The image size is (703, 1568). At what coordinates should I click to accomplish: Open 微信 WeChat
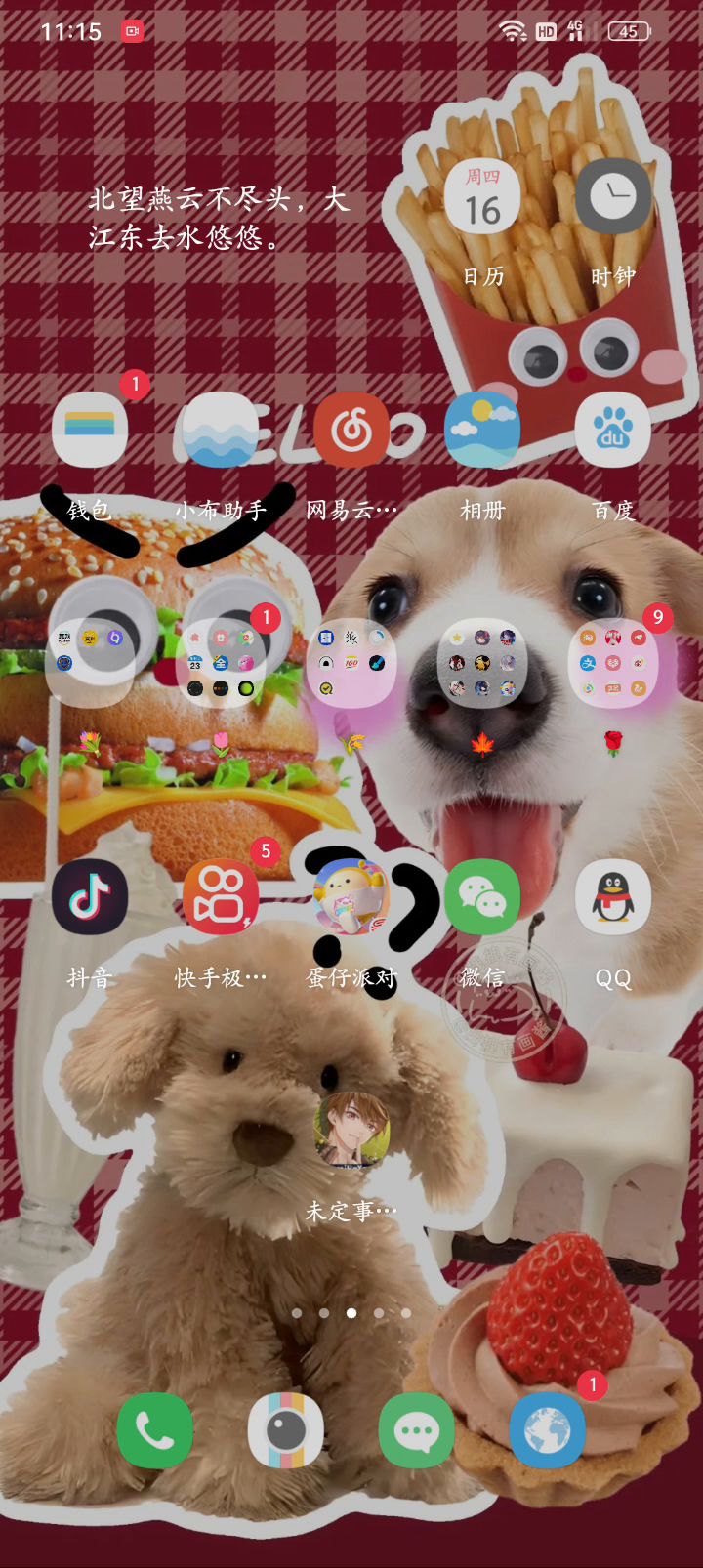(x=482, y=897)
